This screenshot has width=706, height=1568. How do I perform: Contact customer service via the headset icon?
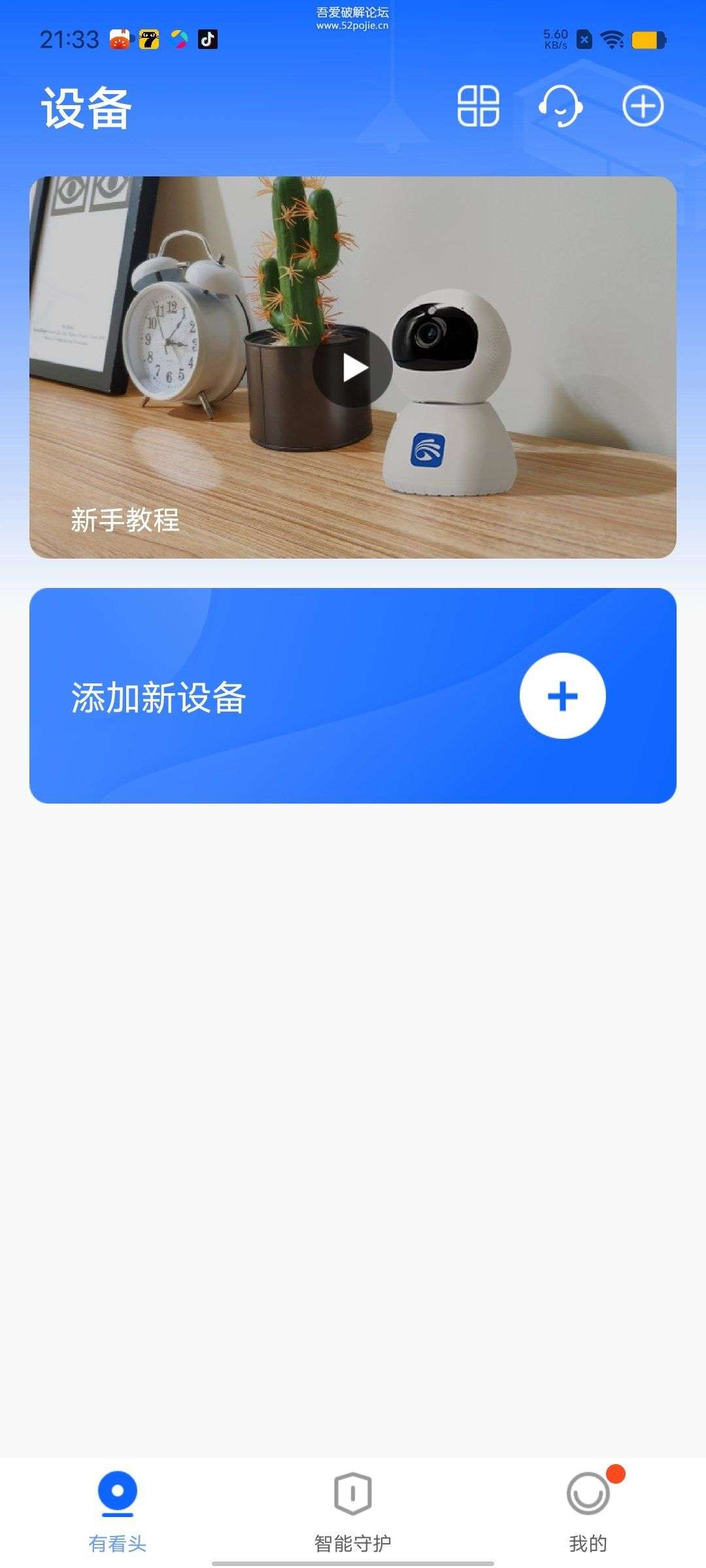pyautogui.click(x=561, y=108)
